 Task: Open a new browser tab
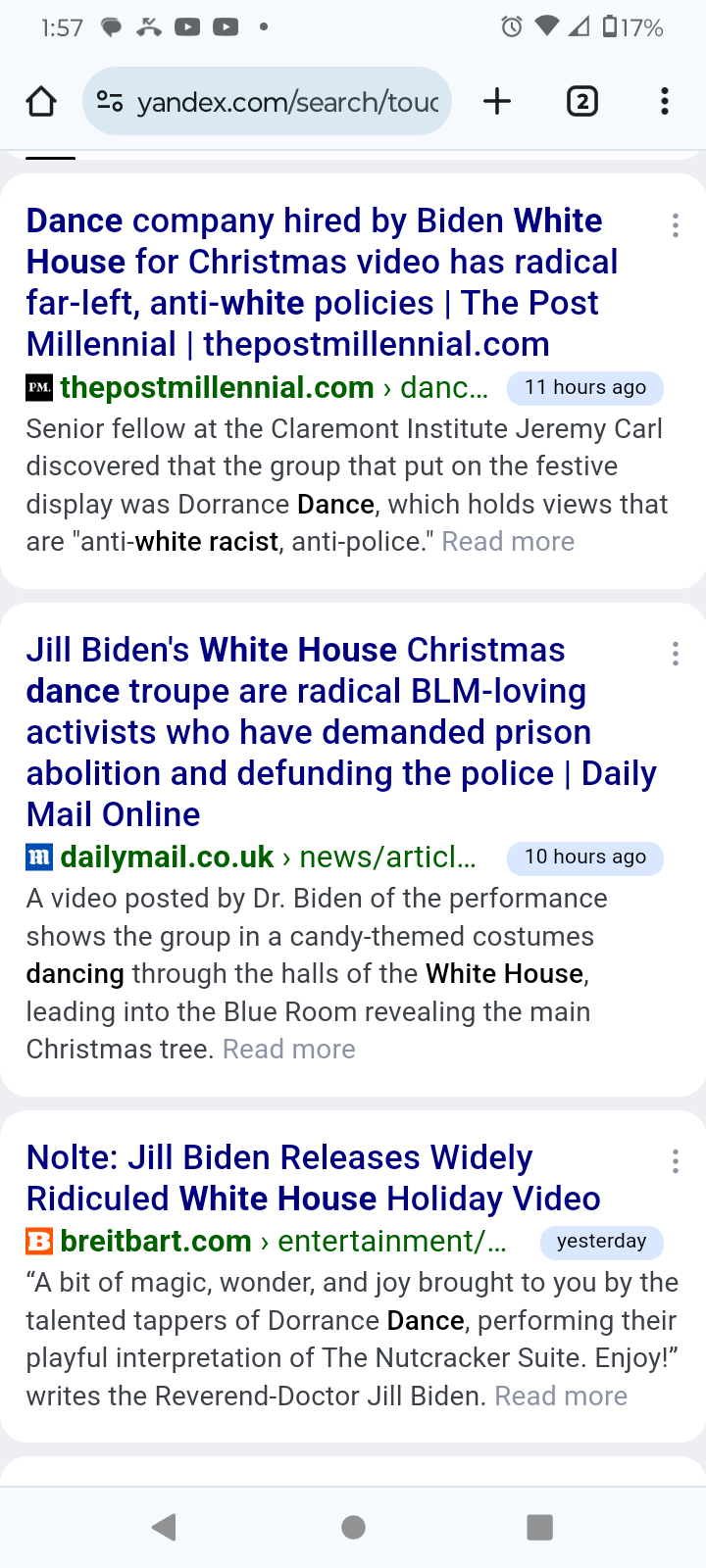(497, 101)
